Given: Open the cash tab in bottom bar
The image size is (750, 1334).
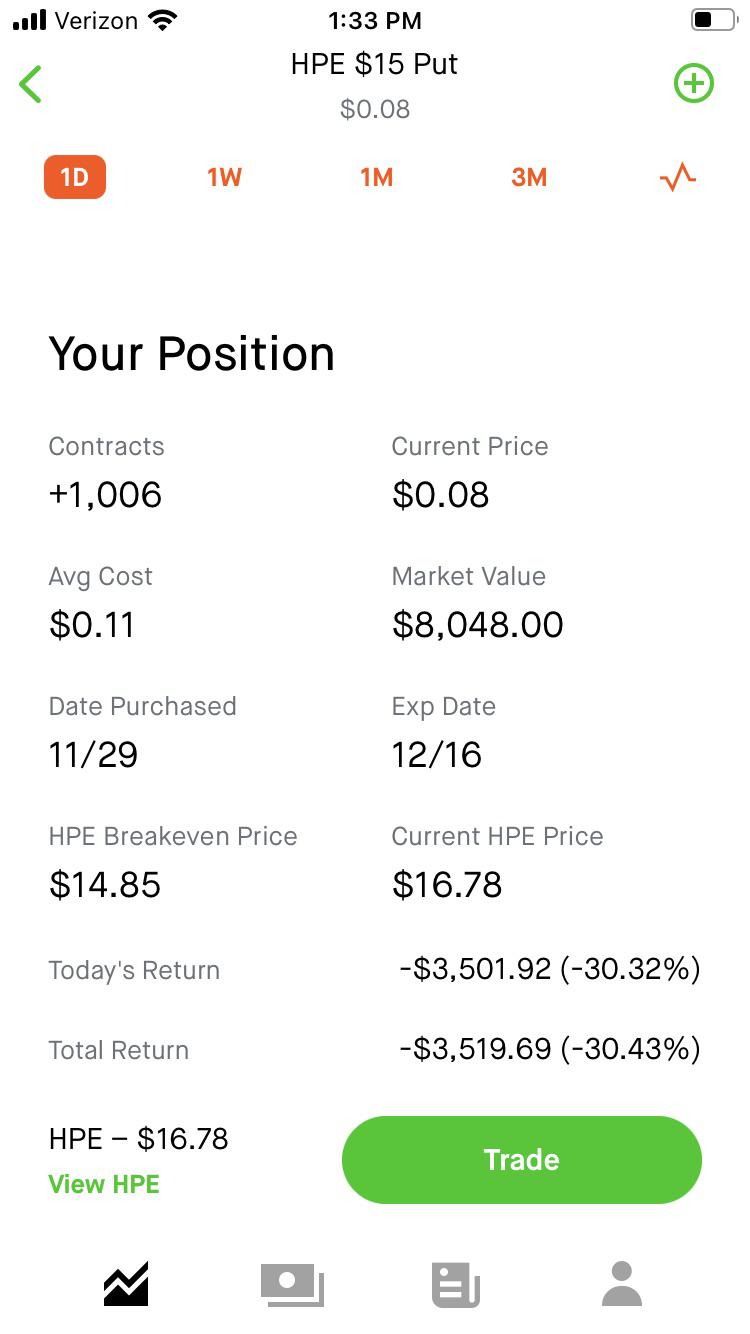Looking at the screenshot, I should [x=292, y=1284].
